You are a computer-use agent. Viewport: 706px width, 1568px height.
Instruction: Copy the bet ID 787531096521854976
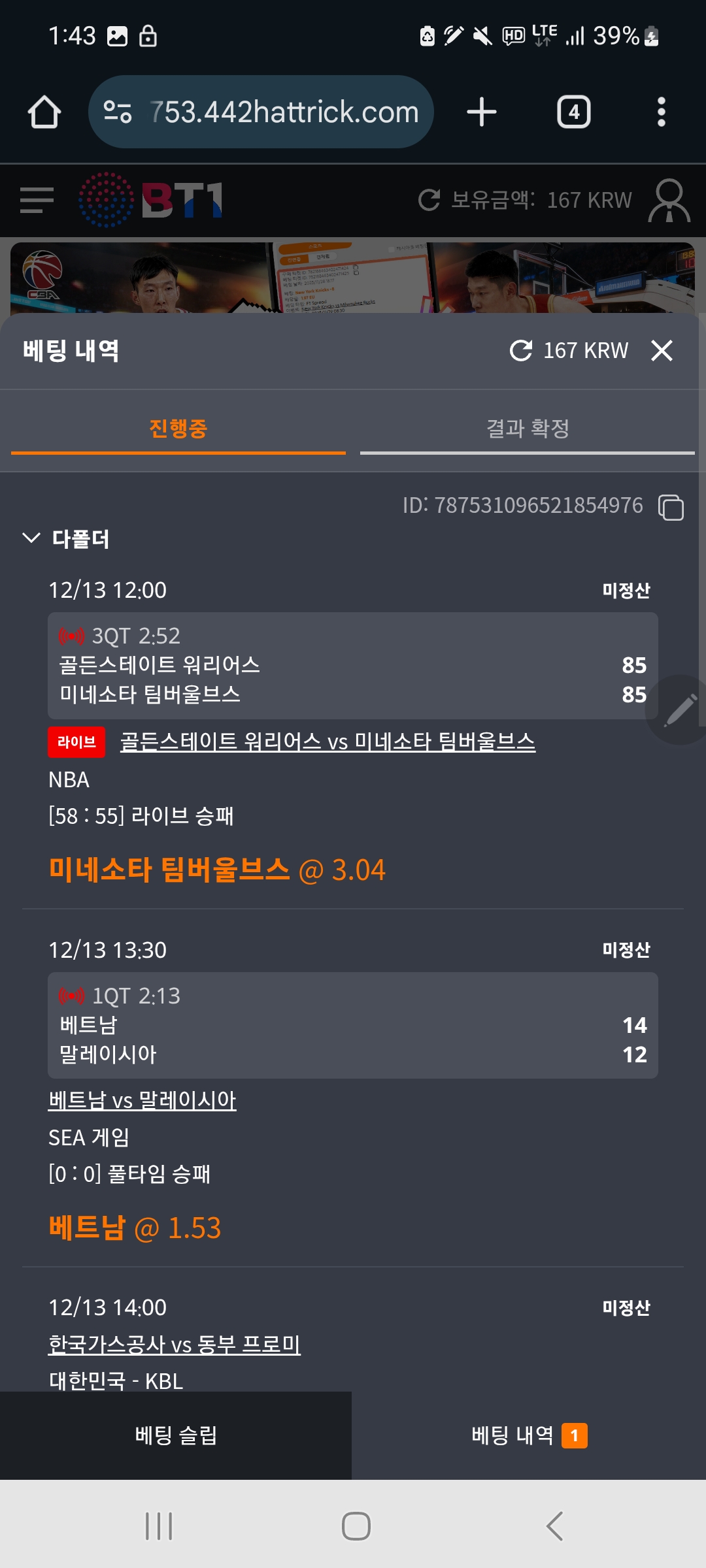point(672,506)
